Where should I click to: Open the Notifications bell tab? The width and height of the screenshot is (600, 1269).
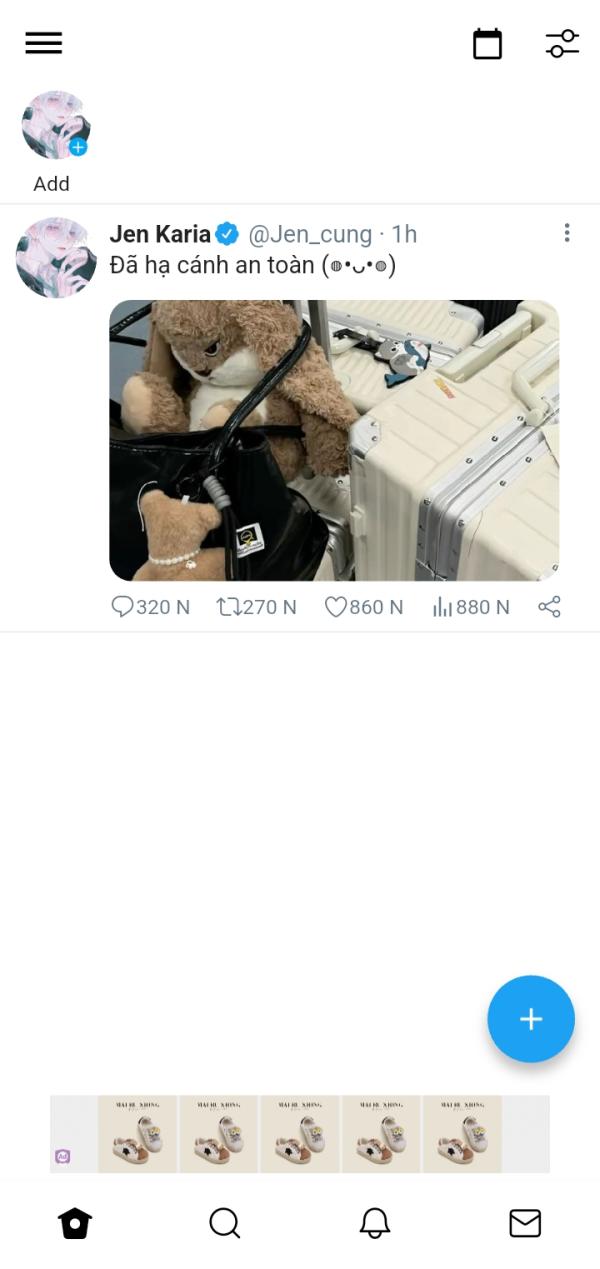pos(375,1223)
